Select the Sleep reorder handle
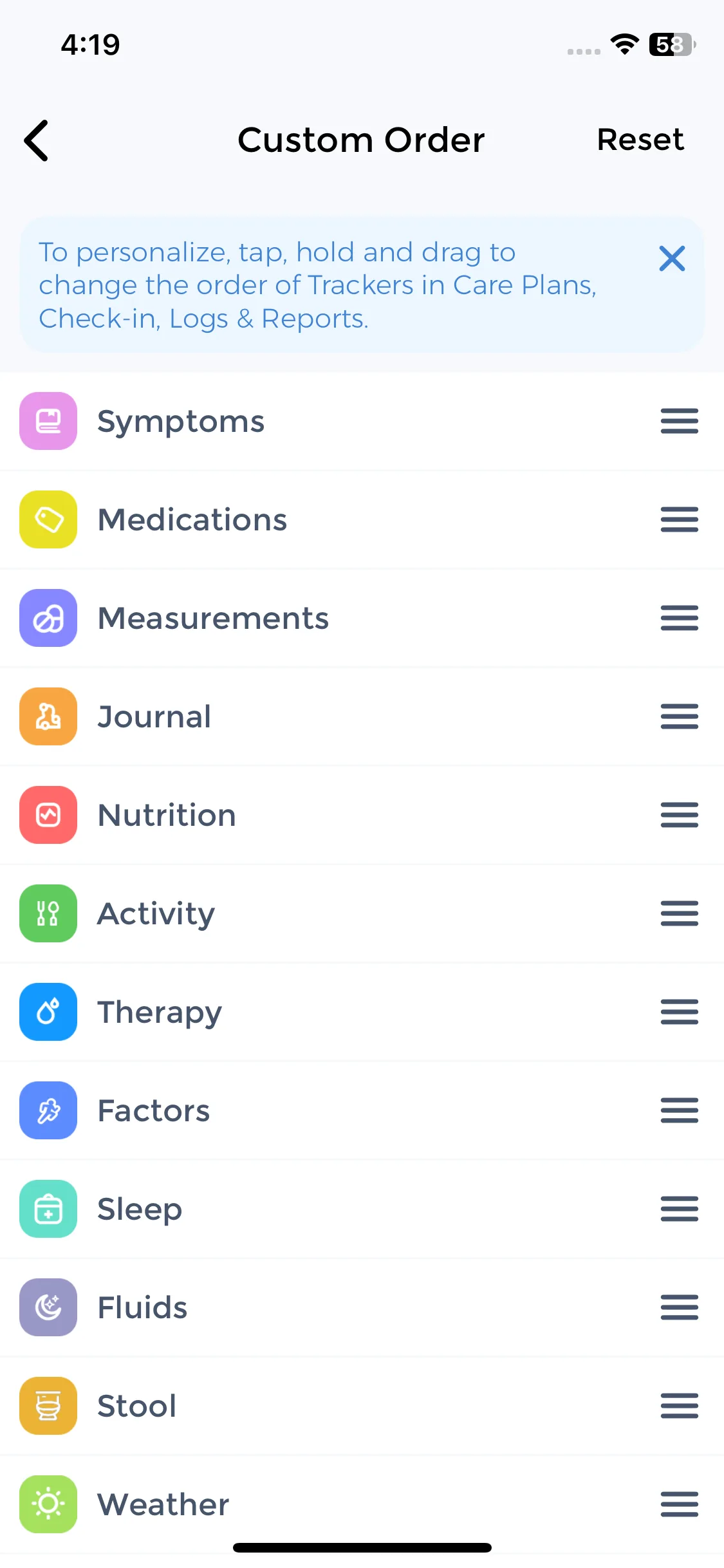 [679, 1209]
